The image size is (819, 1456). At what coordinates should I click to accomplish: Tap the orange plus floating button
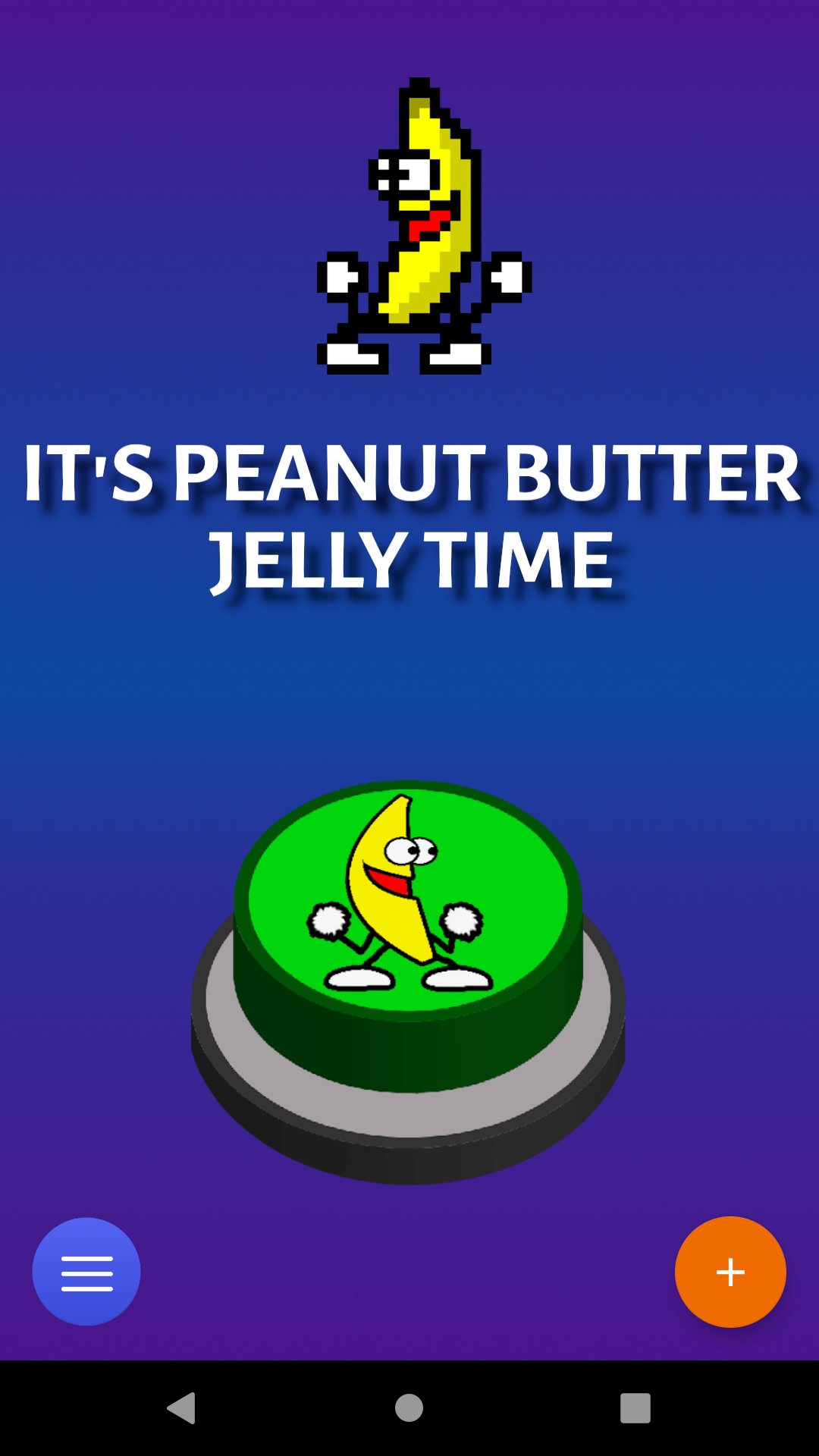(x=730, y=1272)
